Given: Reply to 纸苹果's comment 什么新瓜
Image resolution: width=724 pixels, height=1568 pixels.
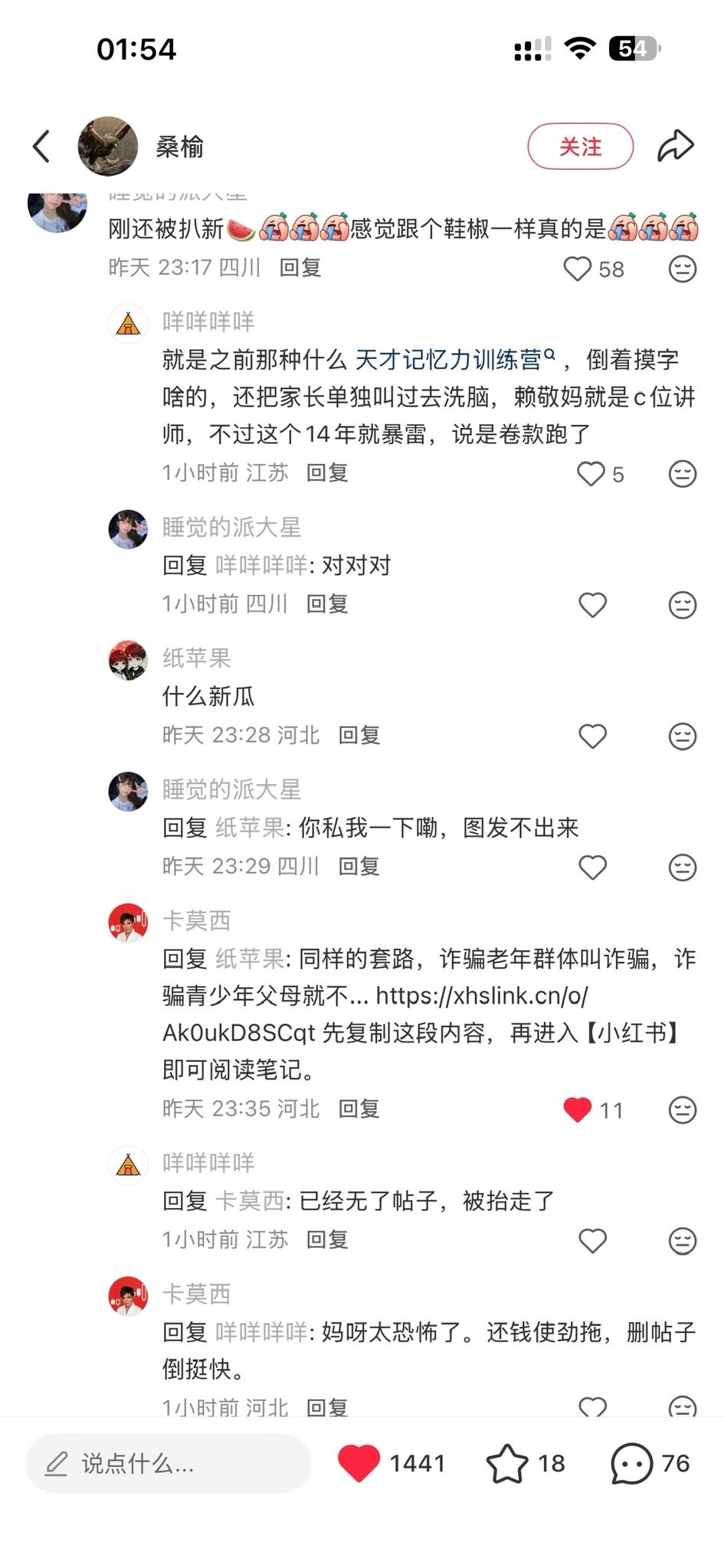Looking at the screenshot, I should click(359, 735).
